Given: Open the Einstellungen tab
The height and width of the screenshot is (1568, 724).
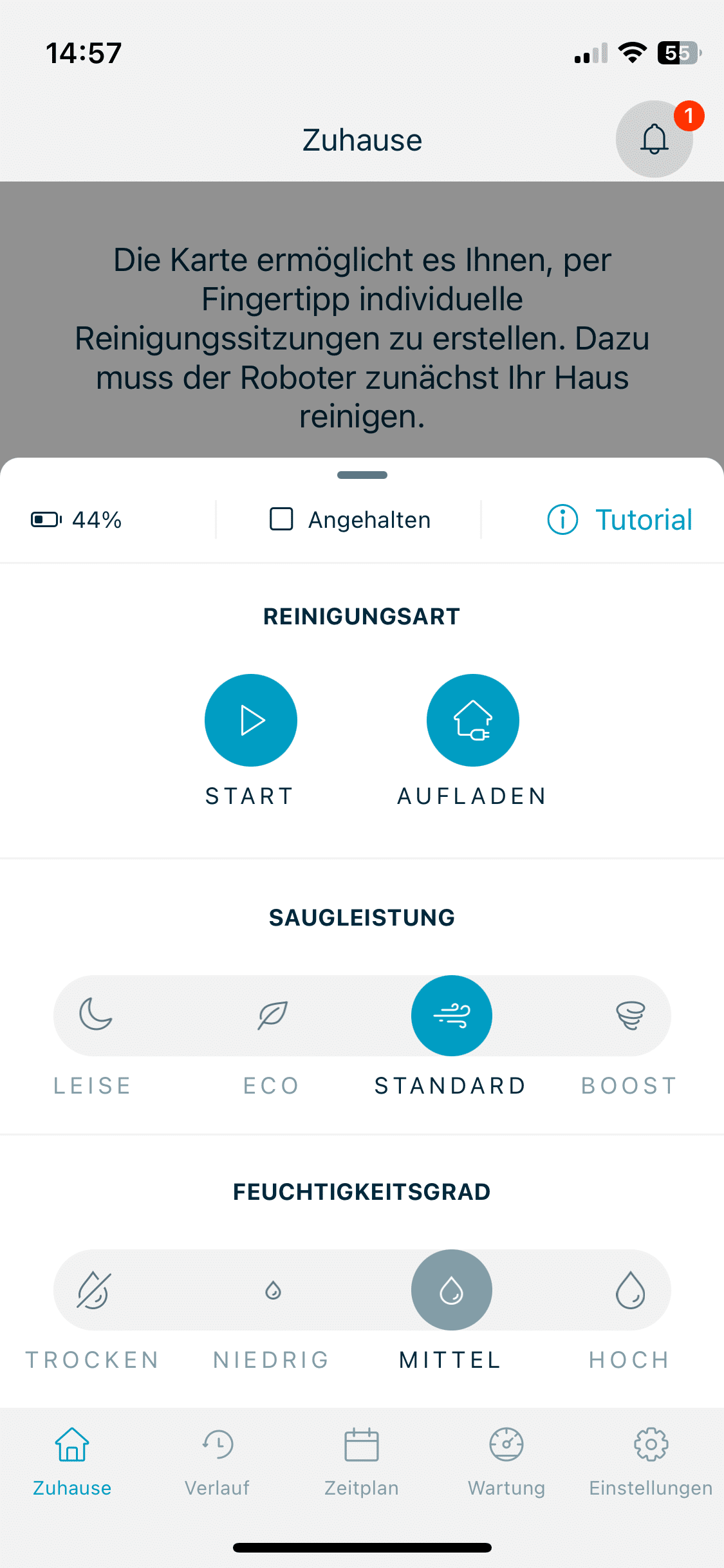Looking at the screenshot, I should tap(651, 1459).
